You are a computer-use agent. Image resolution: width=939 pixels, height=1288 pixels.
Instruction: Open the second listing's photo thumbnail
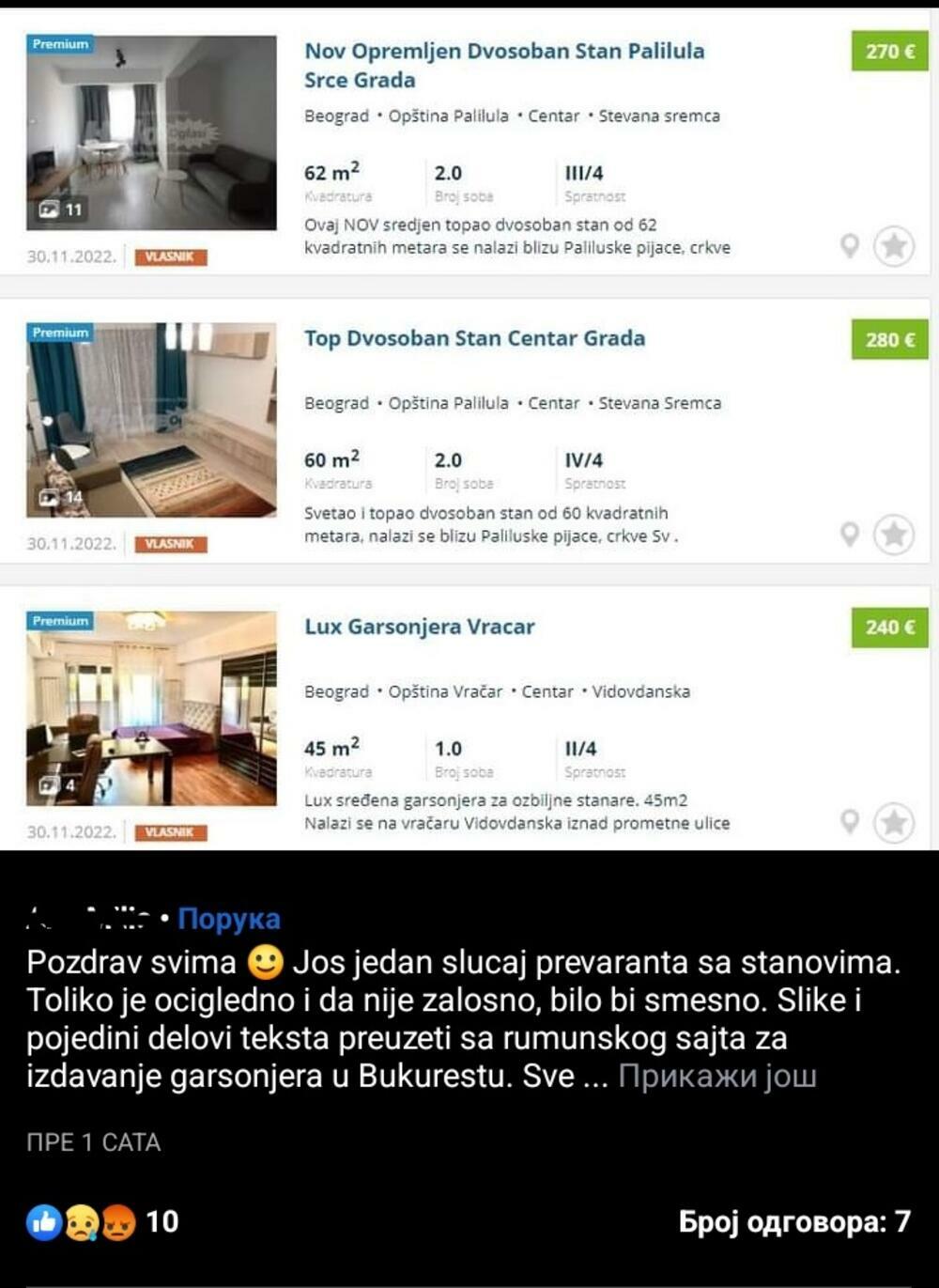pyautogui.click(x=153, y=416)
